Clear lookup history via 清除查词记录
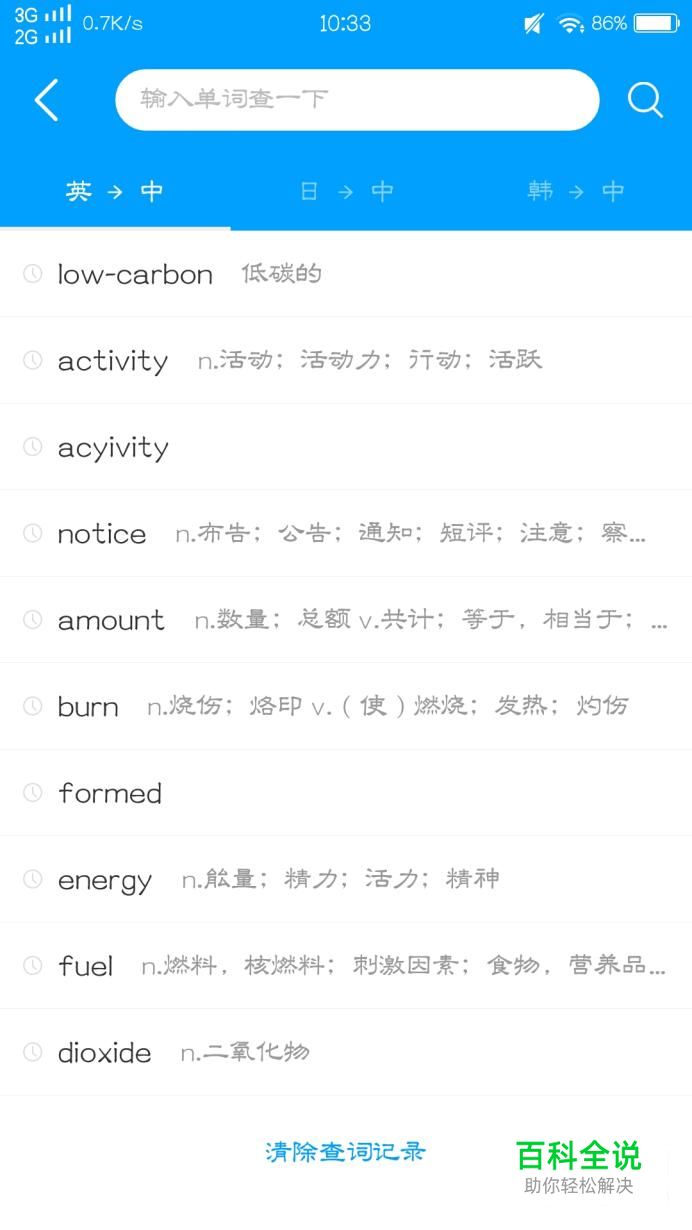Image resolution: width=692 pixels, height=1230 pixels. click(x=345, y=1152)
